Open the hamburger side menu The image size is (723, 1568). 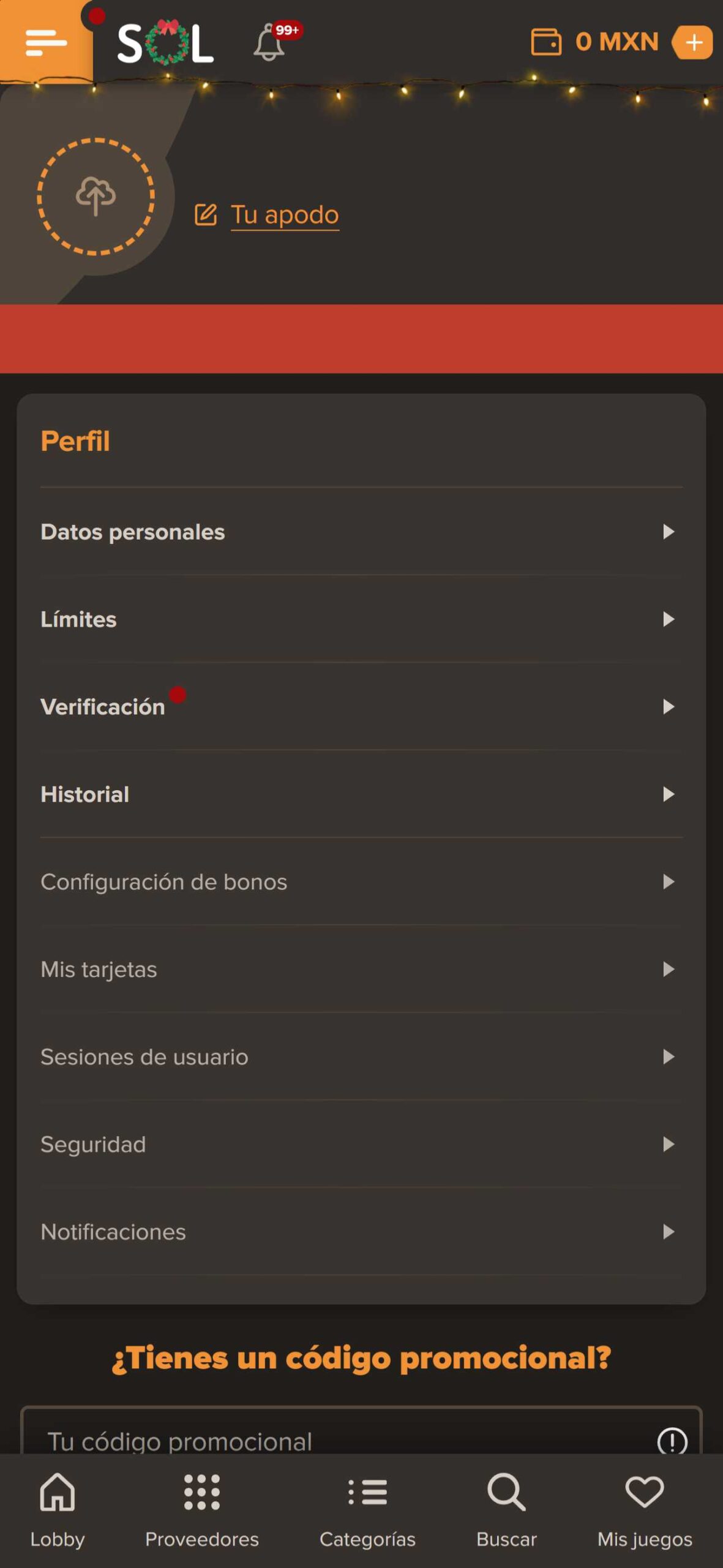pos(46,42)
